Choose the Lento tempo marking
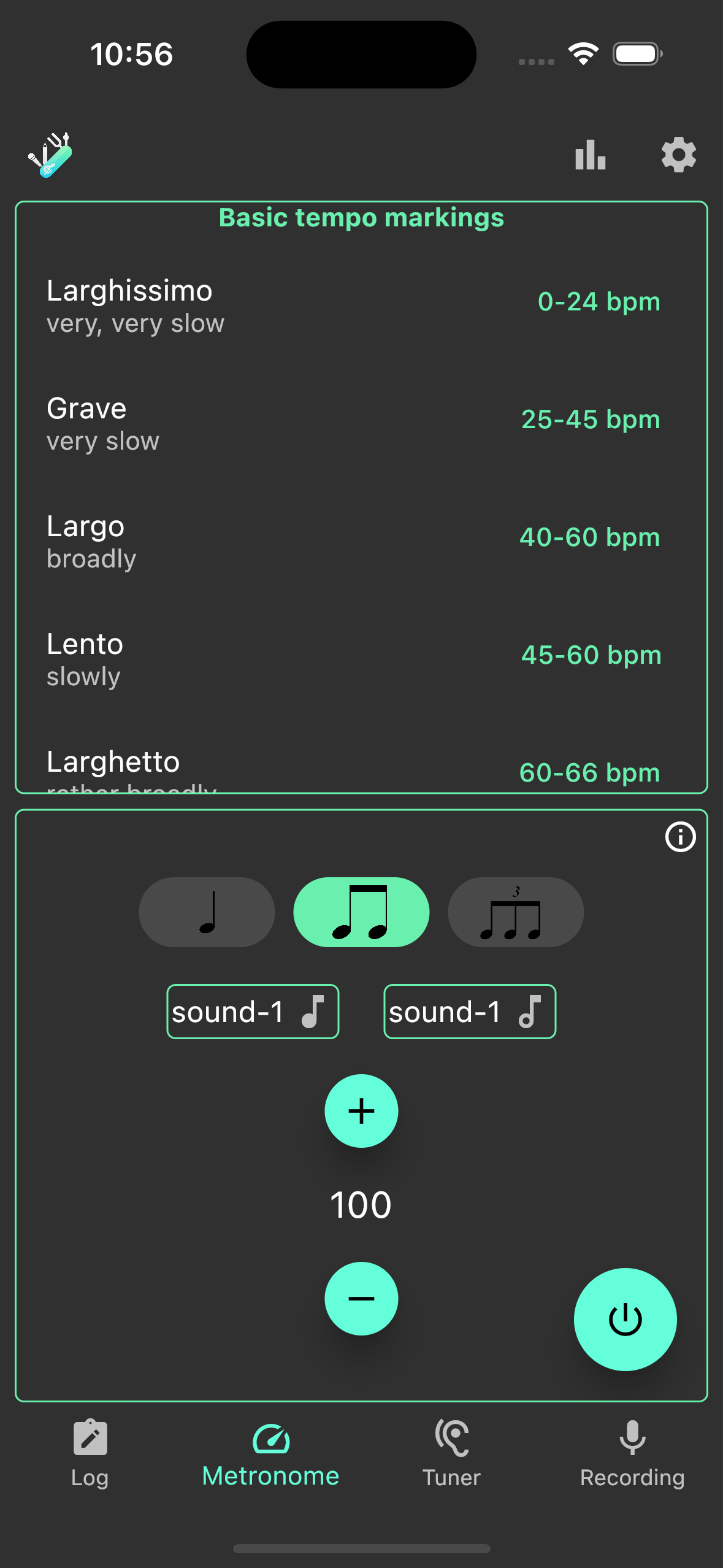 361,659
